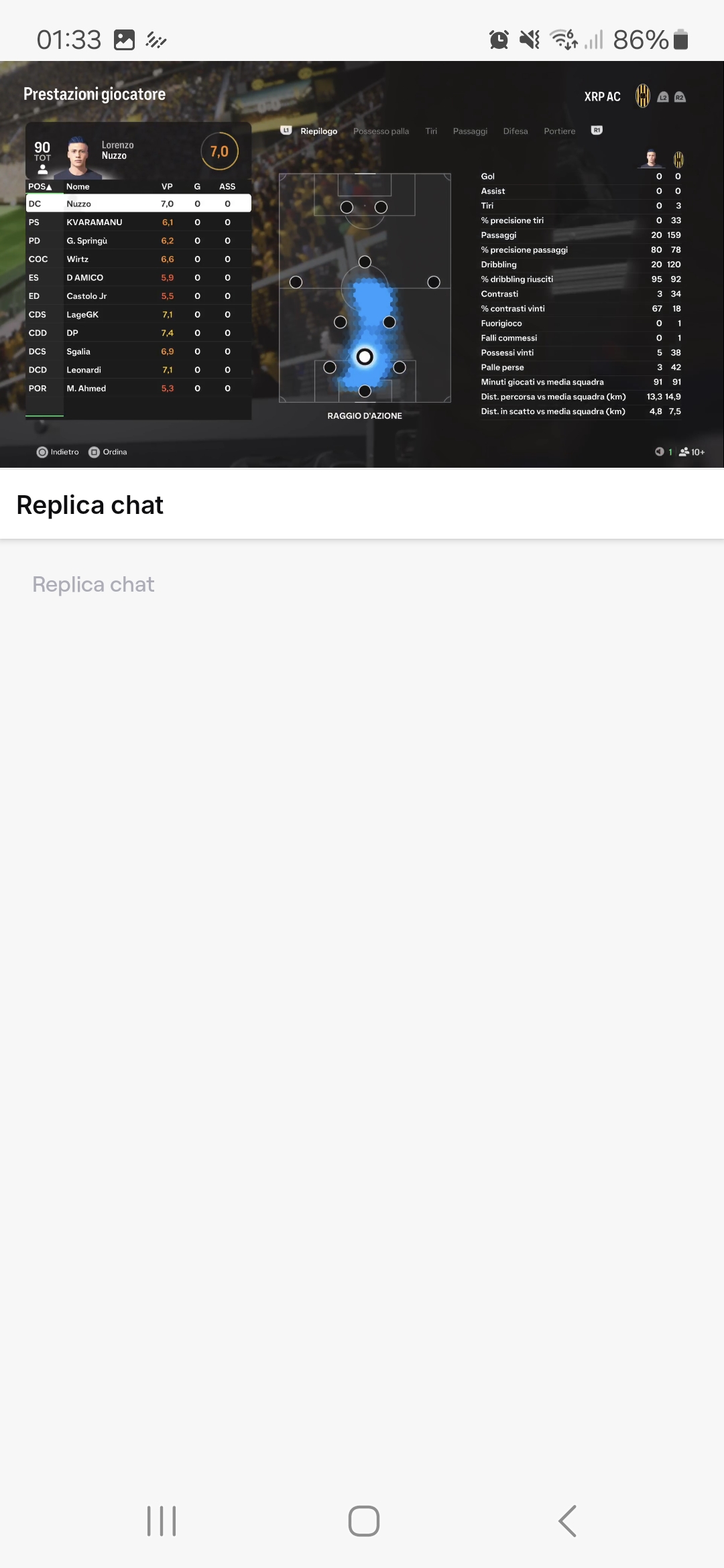Viewport: 724px width, 1568px height.
Task: Open the recent apps overview
Action: (x=162, y=1520)
